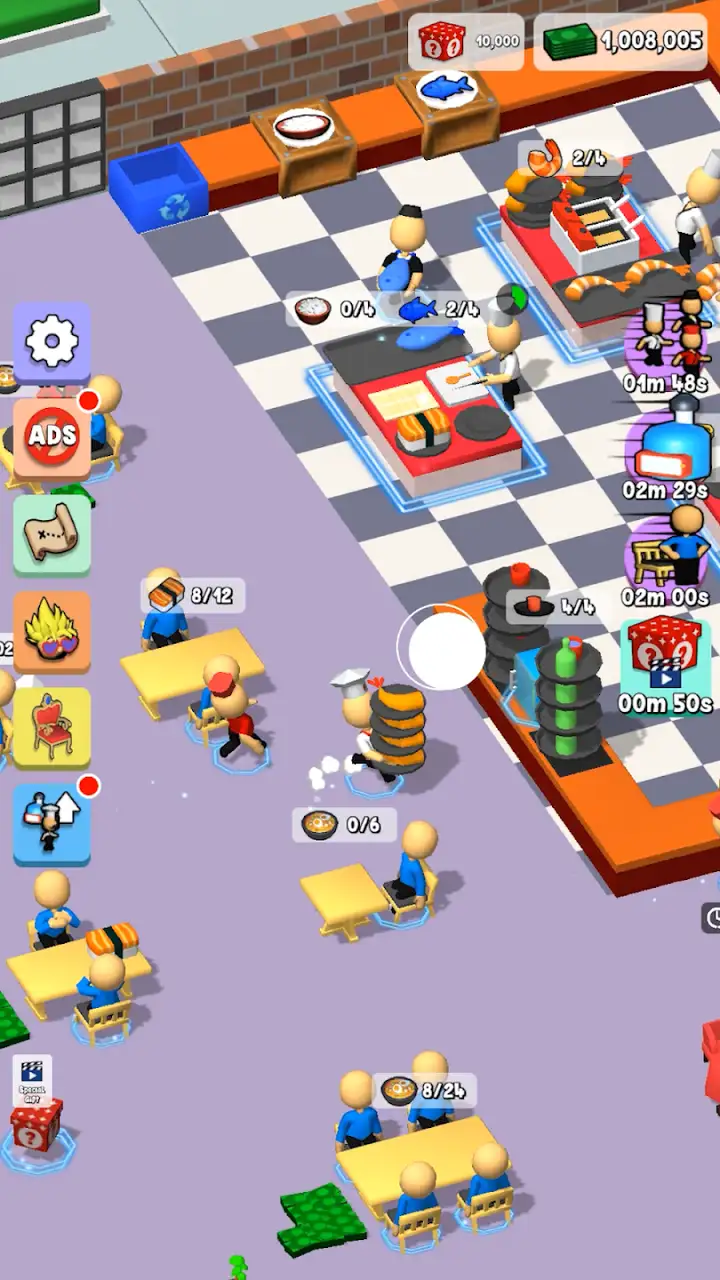
Task: Open the treasure map icon
Action: [52, 534]
